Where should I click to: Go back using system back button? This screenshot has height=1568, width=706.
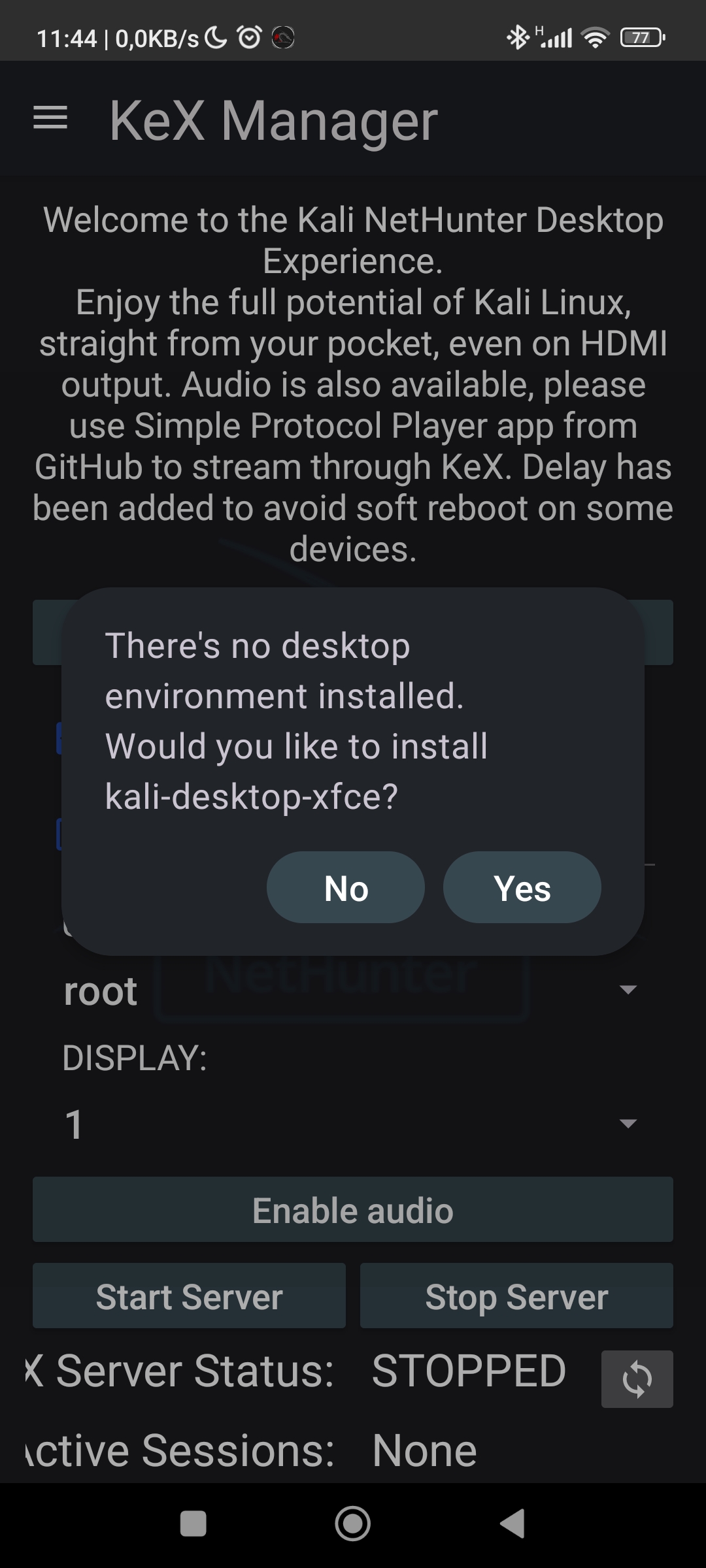pos(513,1524)
